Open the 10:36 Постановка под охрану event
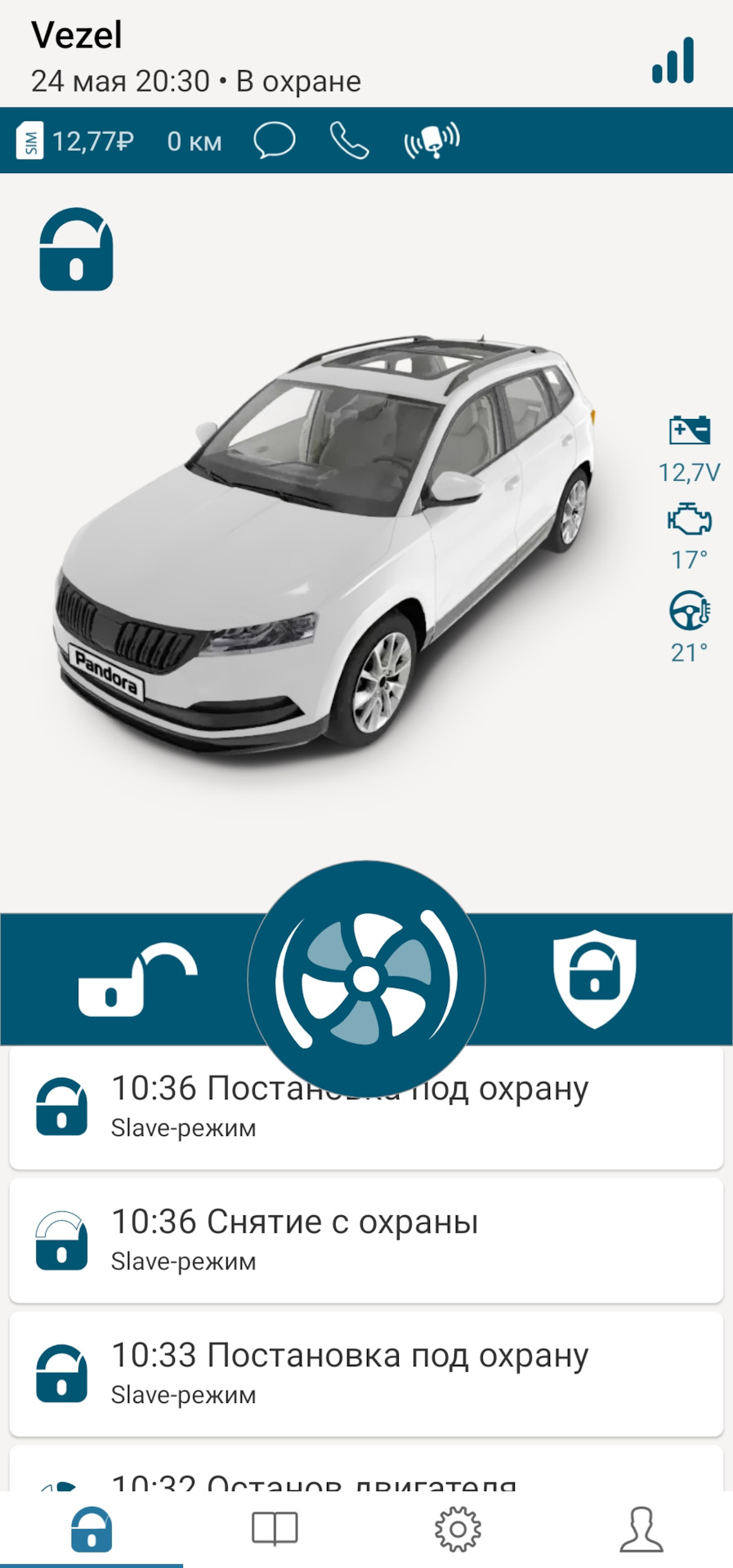The height and width of the screenshot is (1568, 733). (x=366, y=1107)
